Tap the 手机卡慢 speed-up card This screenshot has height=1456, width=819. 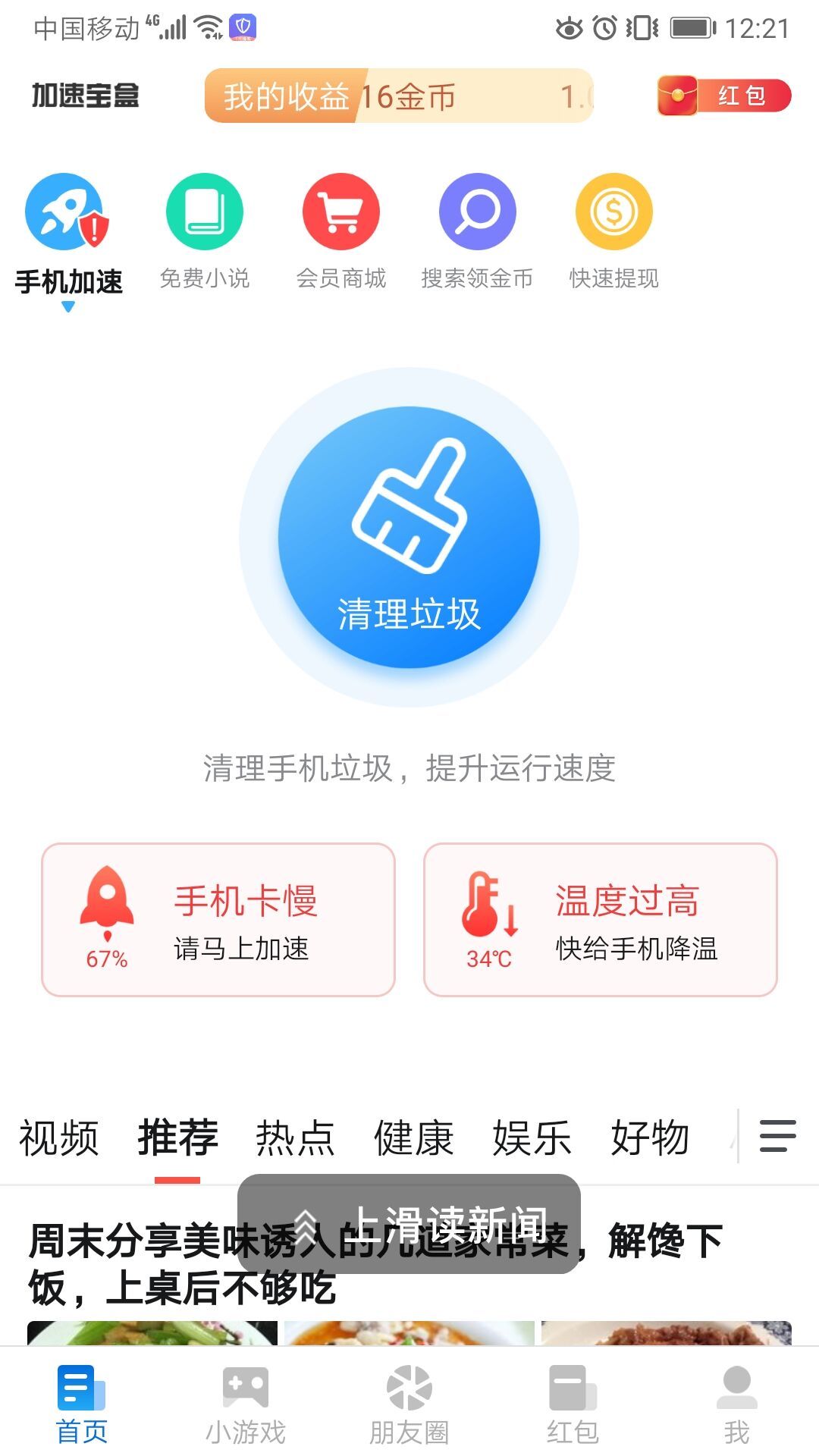[x=218, y=919]
